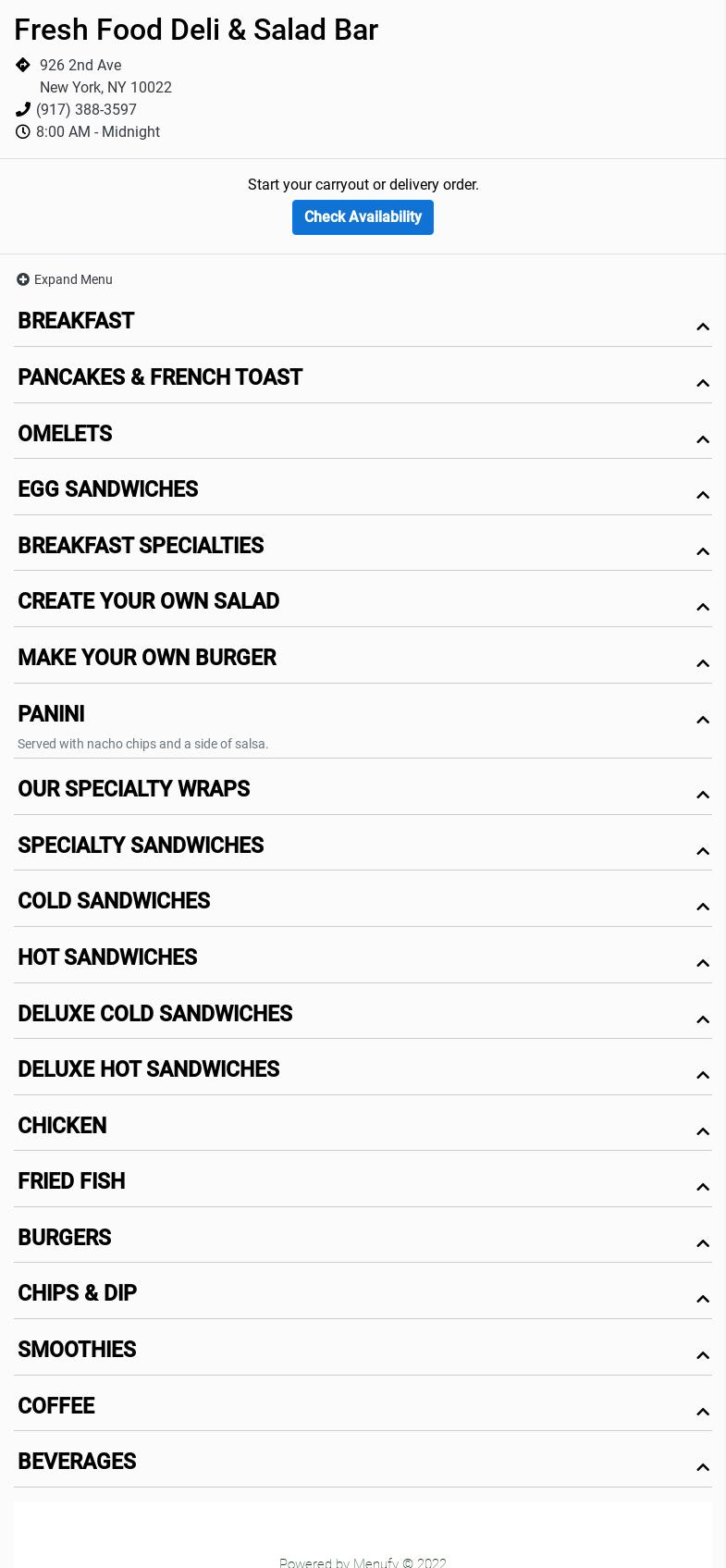Toggle the EGG SANDWICHES section closed
The height and width of the screenshot is (1568, 726).
[703, 495]
